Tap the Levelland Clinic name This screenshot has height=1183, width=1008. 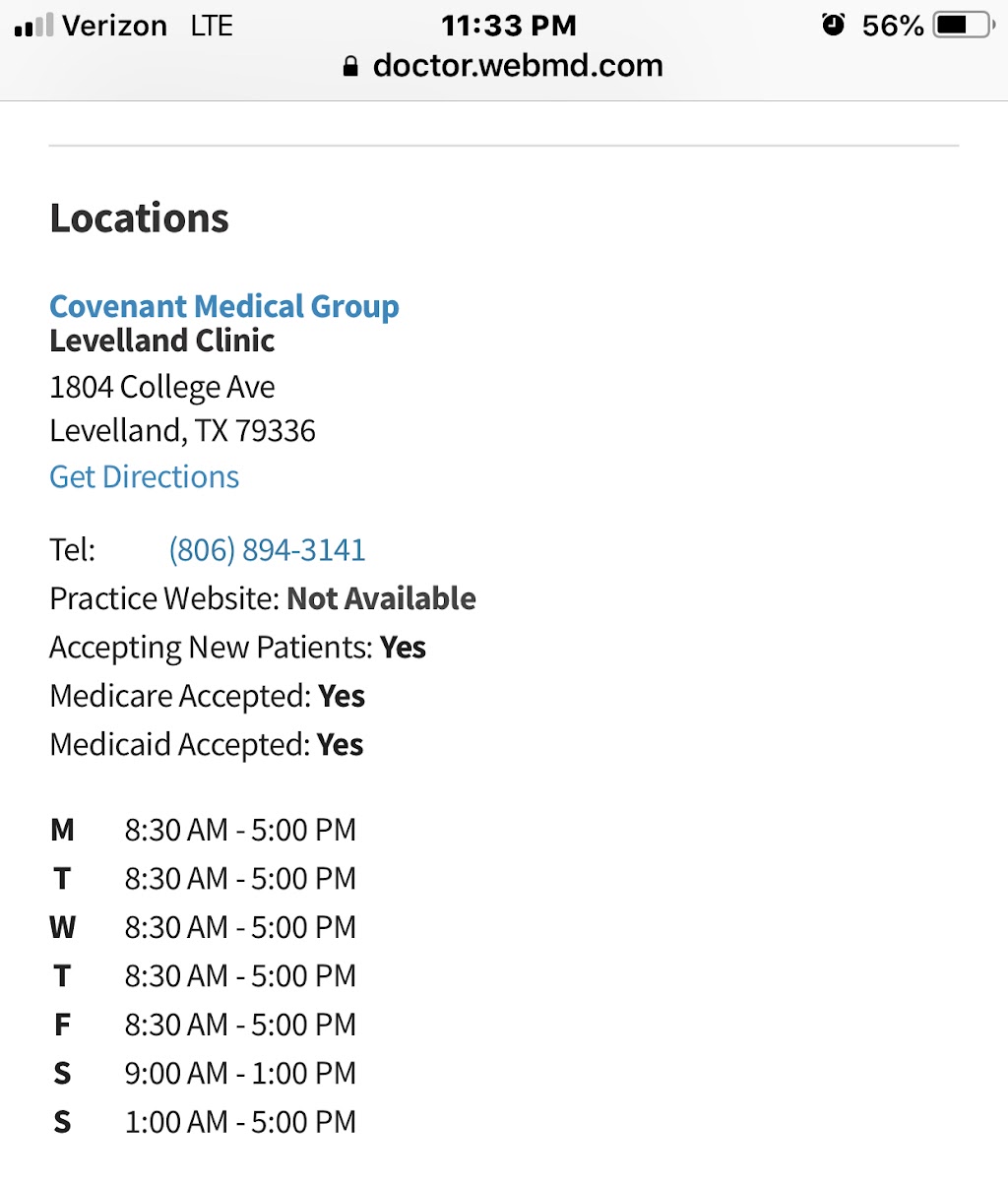coord(162,341)
